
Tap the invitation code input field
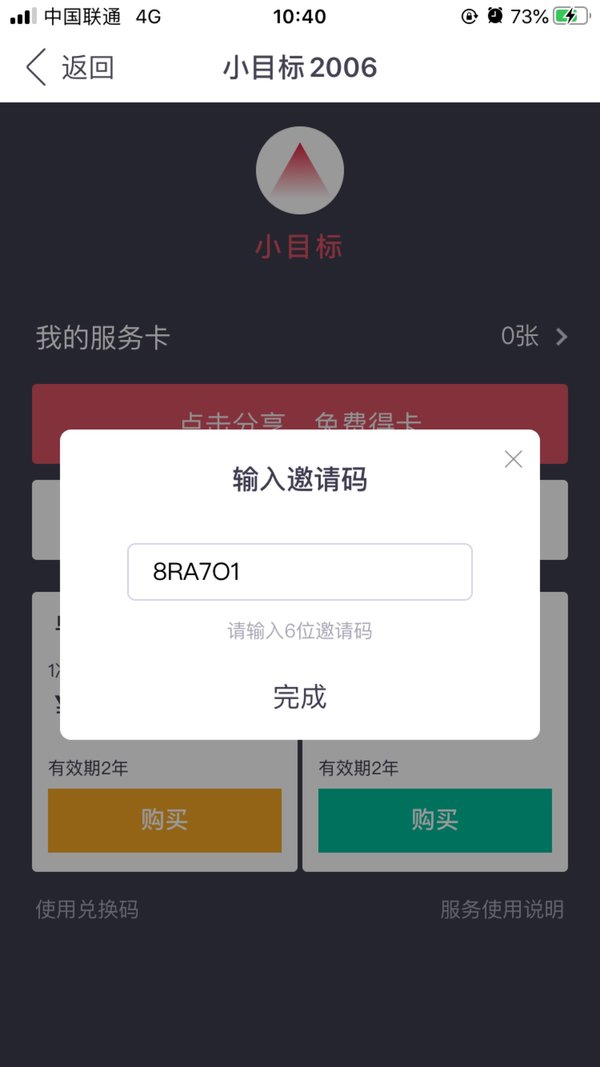(299, 572)
